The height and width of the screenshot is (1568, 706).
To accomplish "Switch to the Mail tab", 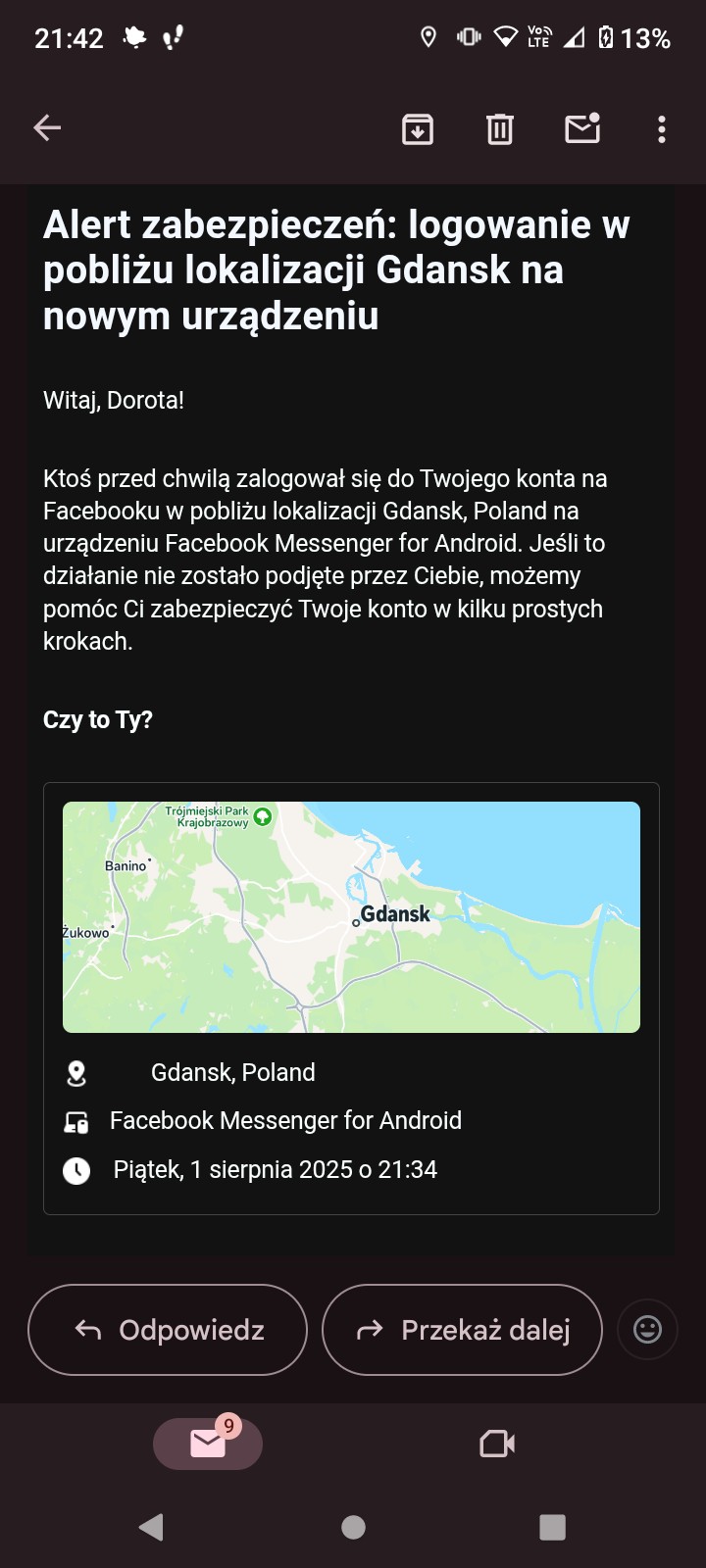I will pos(208,1444).
